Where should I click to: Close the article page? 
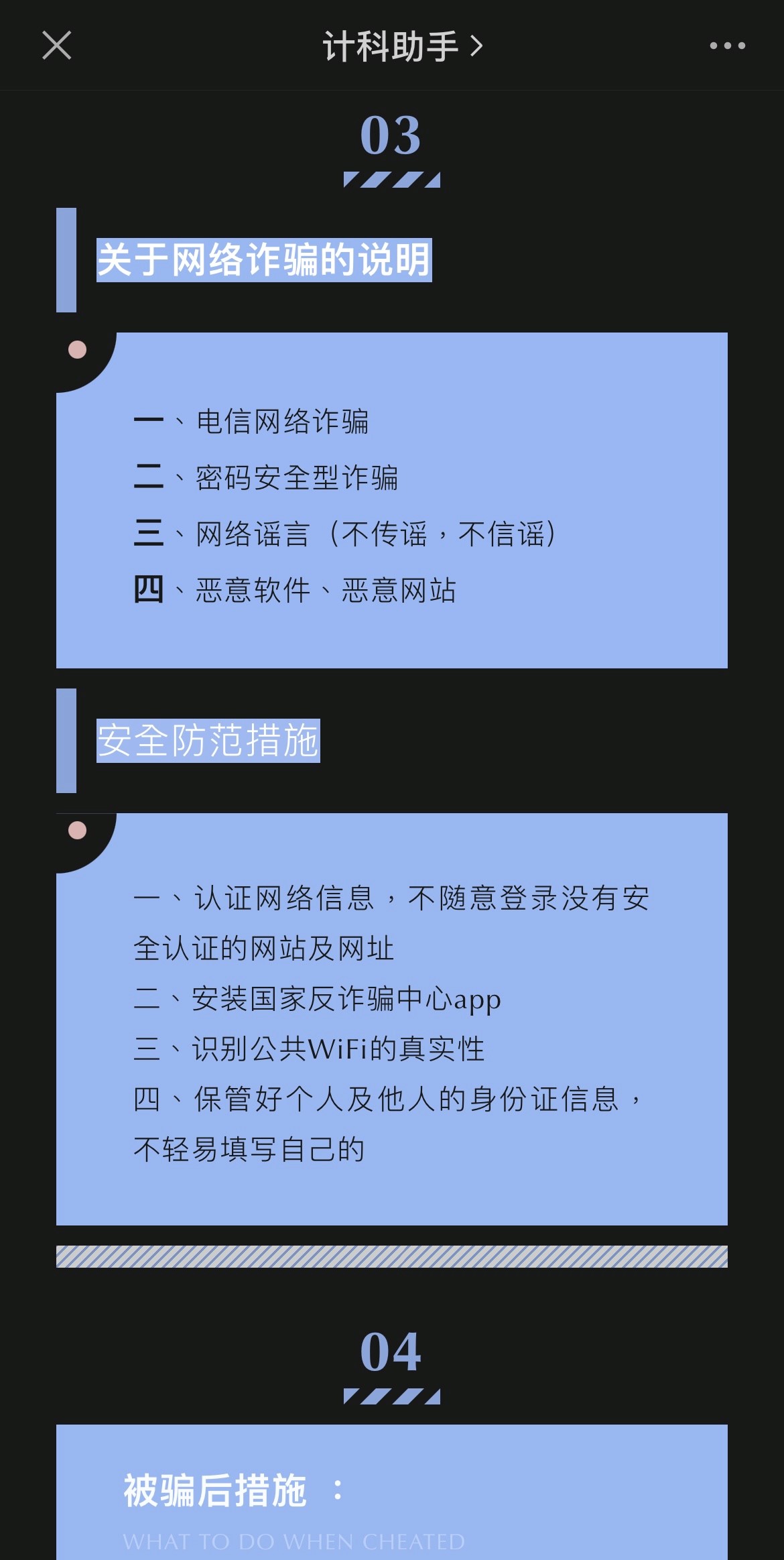click(x=56, y=46)
